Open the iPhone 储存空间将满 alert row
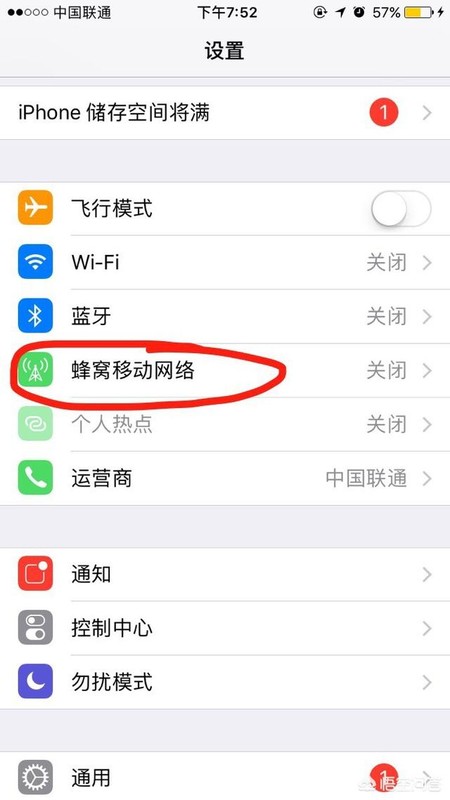This screenshot has height=800, width=450. 225,113
